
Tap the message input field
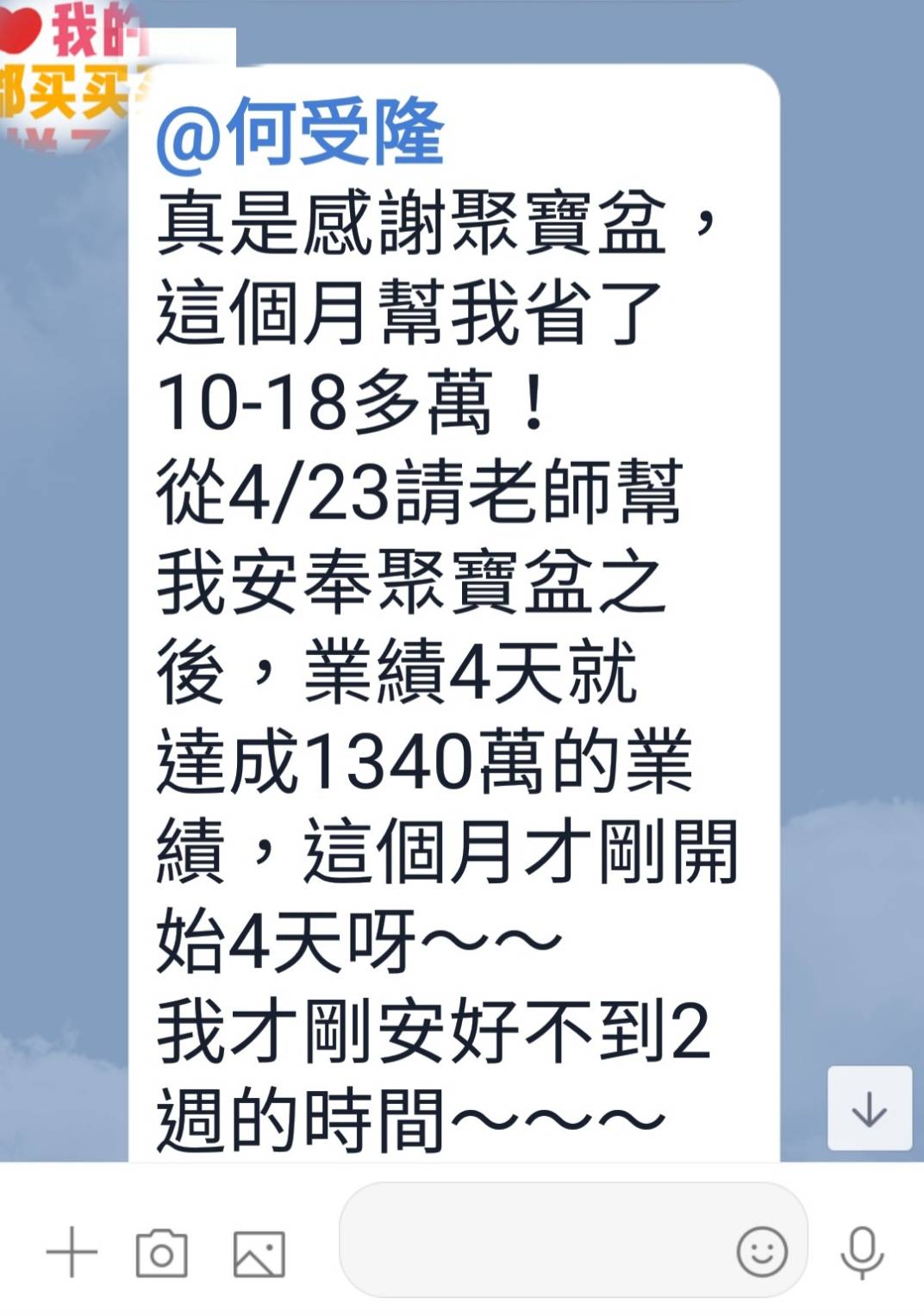click(534, 1241)
